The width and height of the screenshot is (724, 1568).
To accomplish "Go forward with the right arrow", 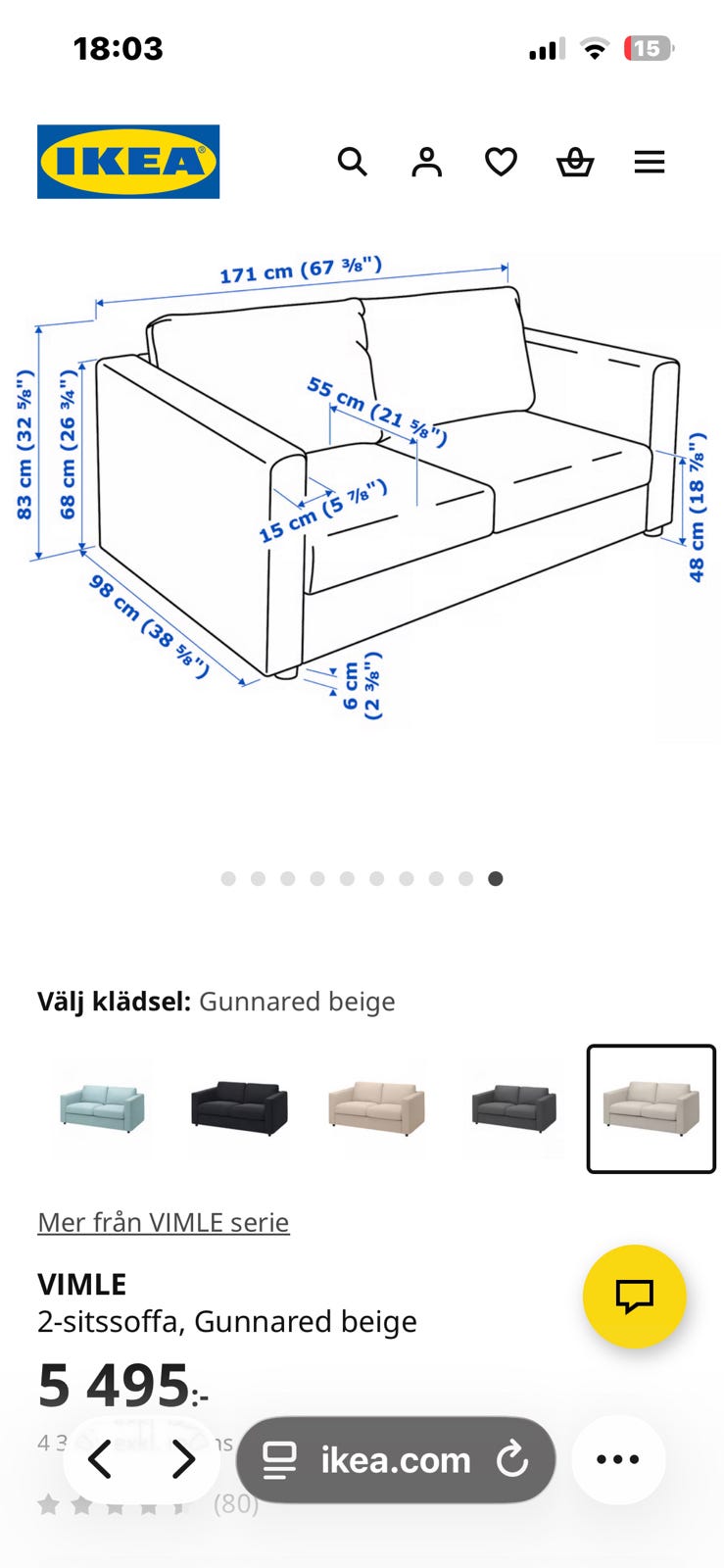I will (x=184, y=1459).
